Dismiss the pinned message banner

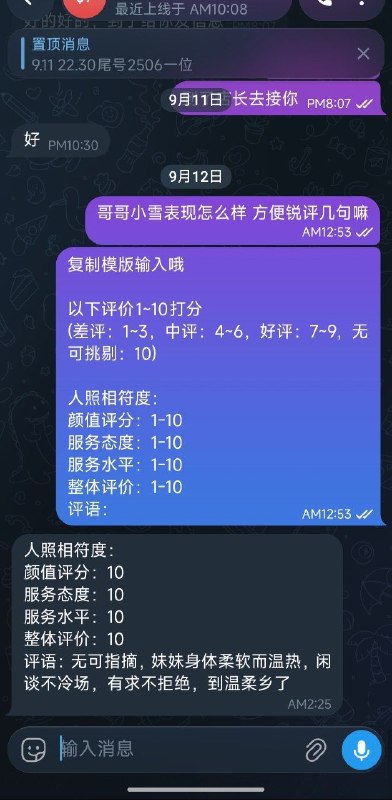click(x=363, y=54)
